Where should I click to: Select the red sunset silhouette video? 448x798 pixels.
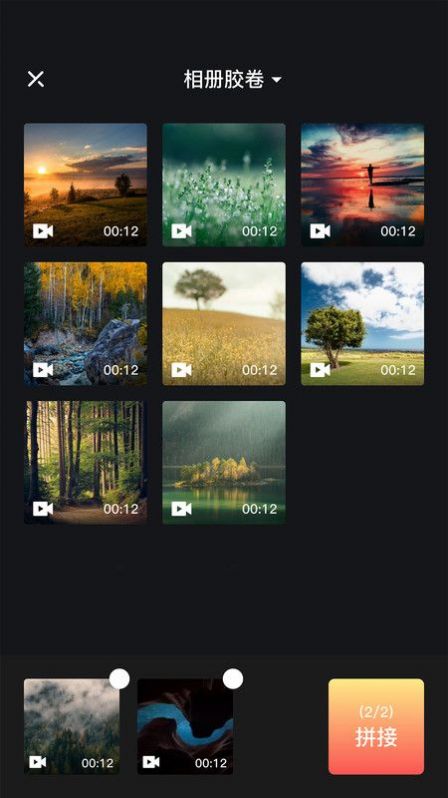click(362, 185)
